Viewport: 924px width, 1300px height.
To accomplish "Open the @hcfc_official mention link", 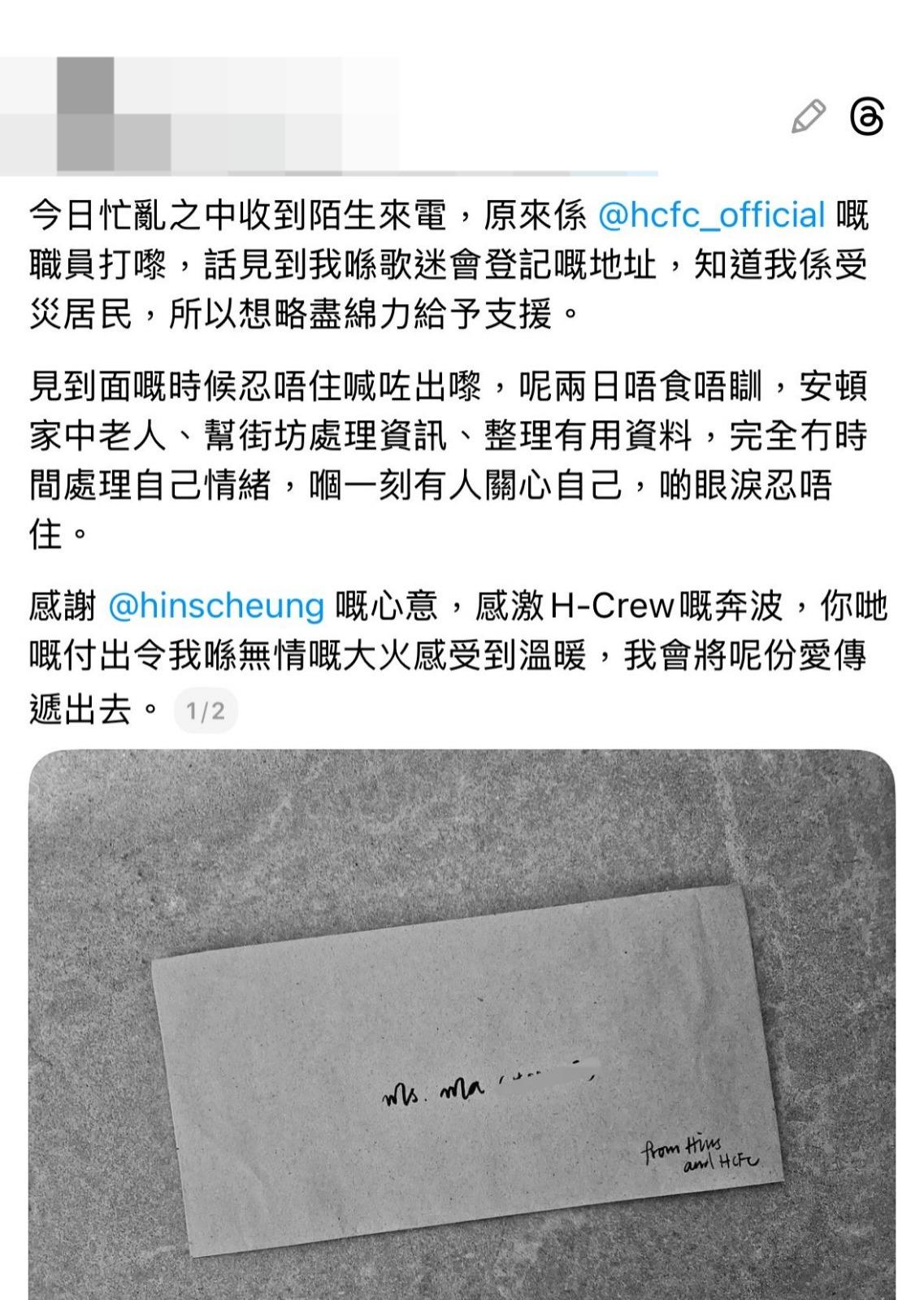I will click(711, 216).
